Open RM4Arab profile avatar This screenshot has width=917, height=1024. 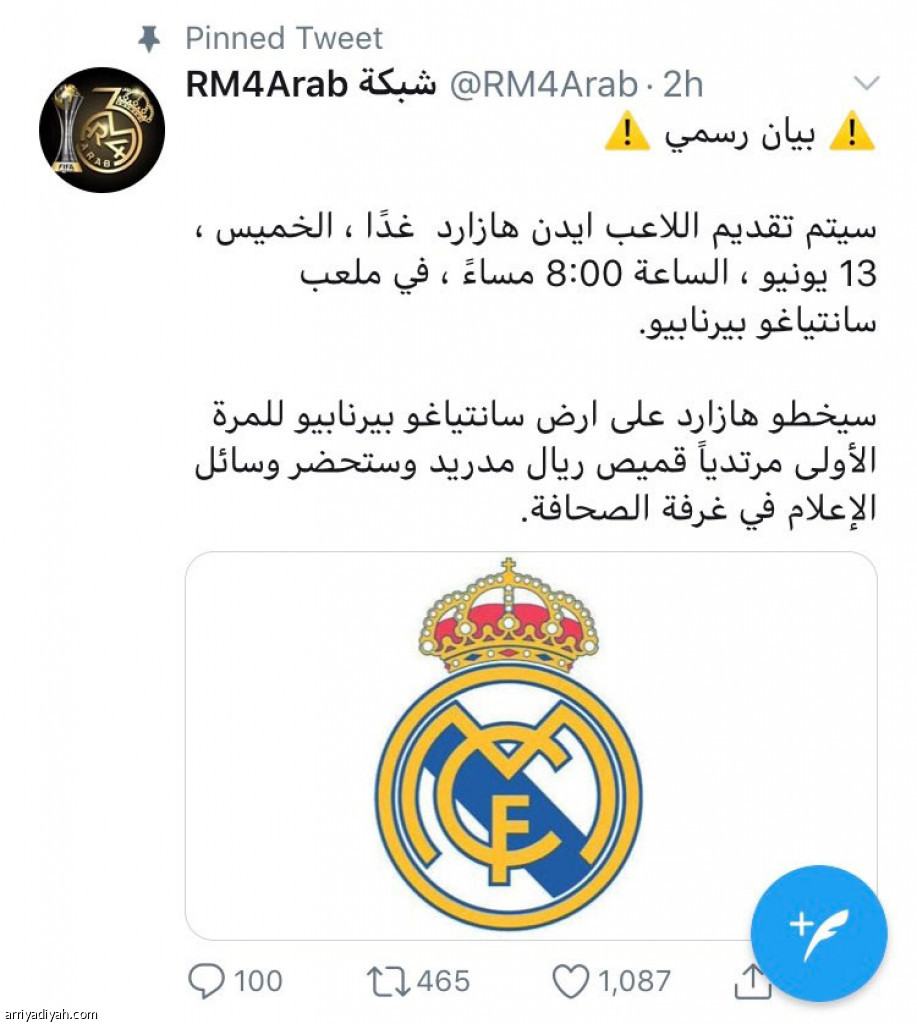102,130
